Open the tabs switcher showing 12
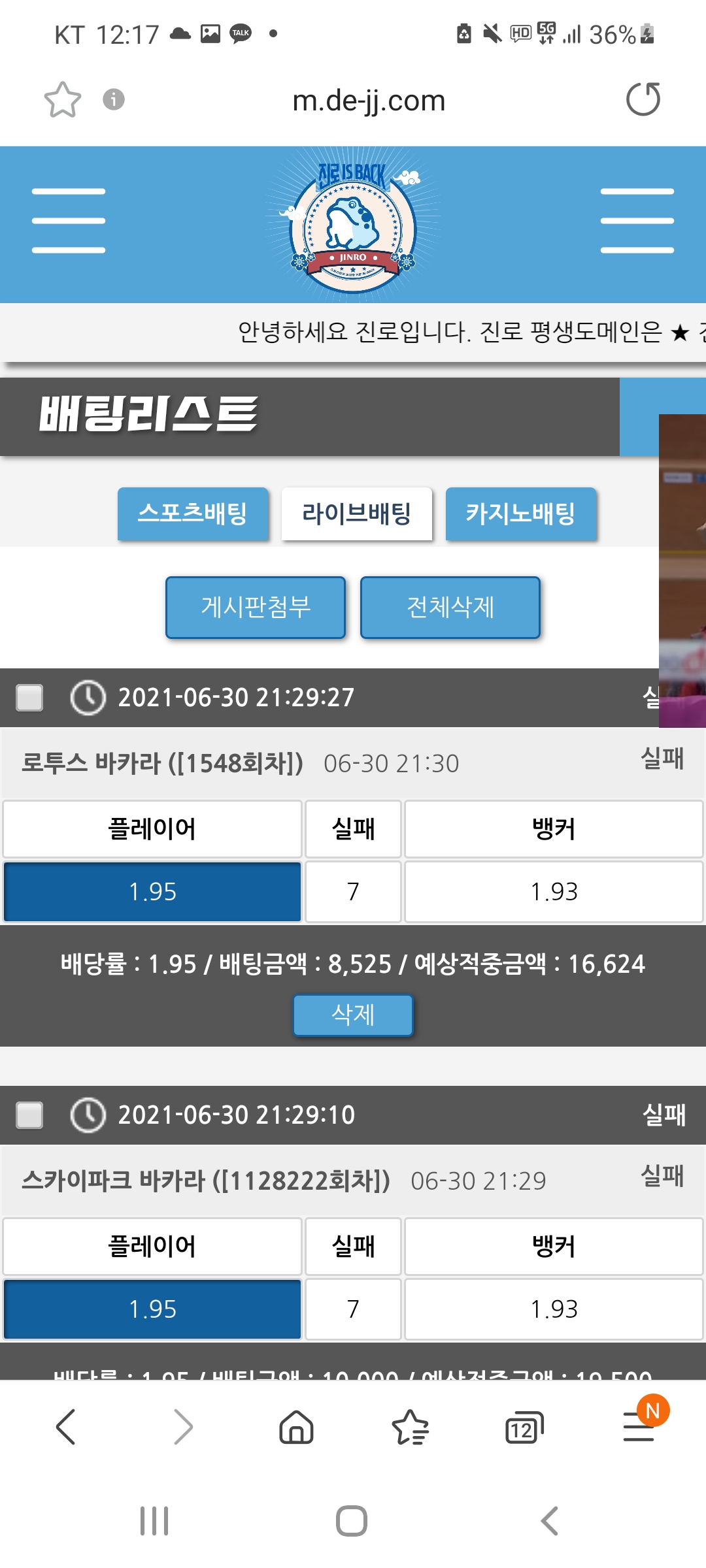This screenshot has width=706, height=1568. click(x=524, y=1428)
